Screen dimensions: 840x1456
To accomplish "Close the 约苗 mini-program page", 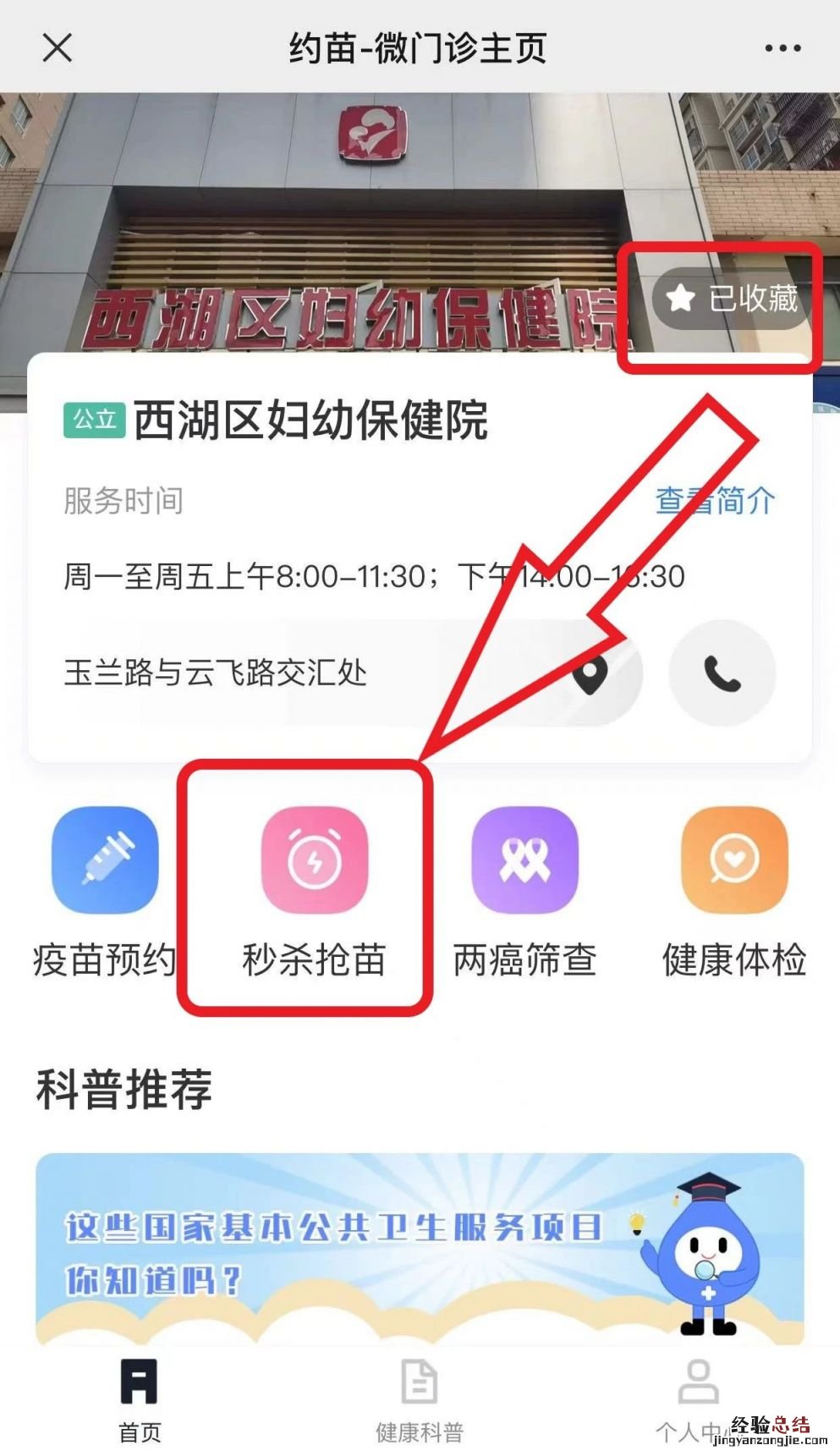I will point(58,48).
